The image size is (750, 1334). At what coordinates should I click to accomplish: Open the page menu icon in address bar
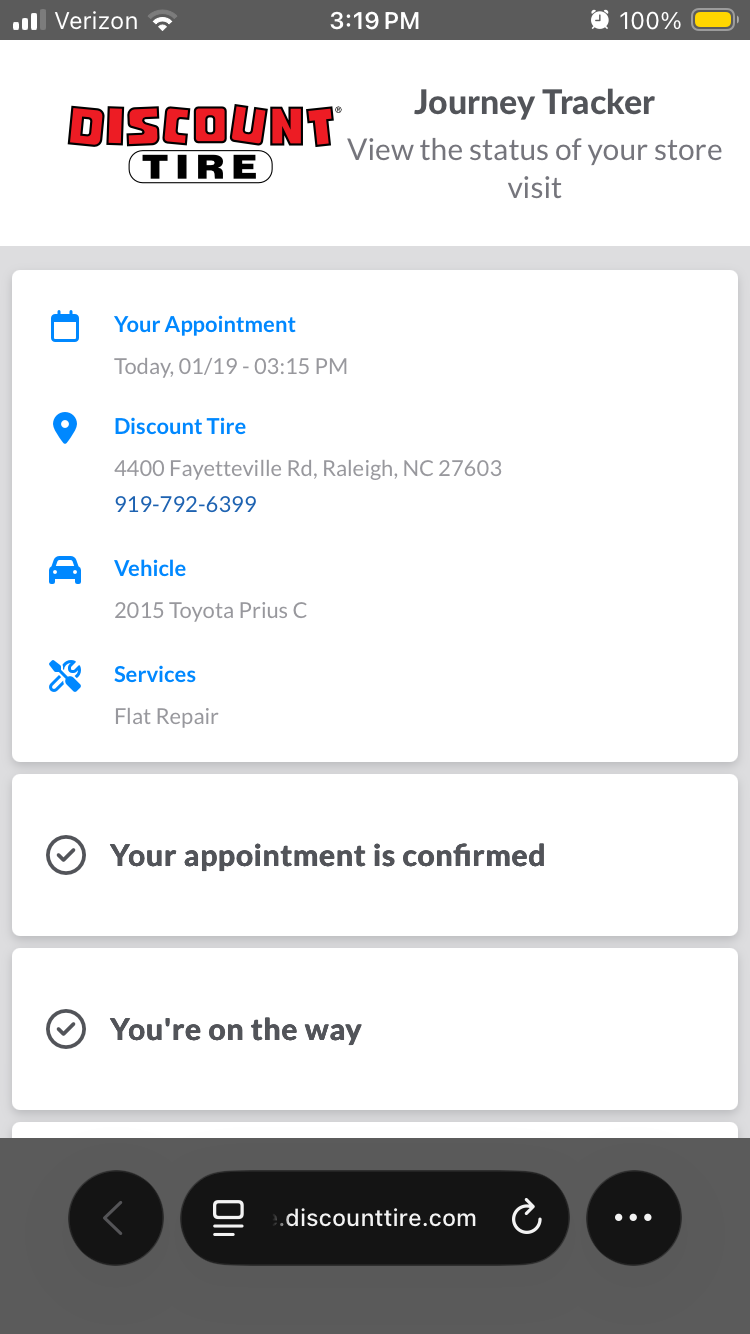228,1218
